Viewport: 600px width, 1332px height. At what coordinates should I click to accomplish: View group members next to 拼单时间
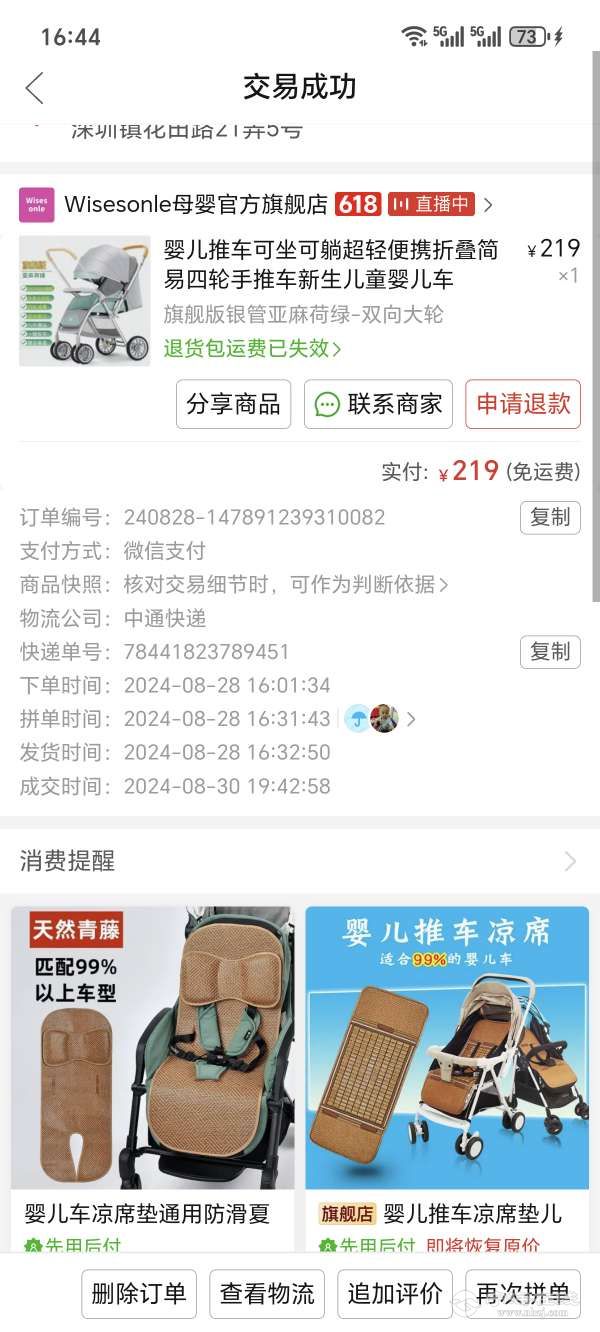coord(378,719)
